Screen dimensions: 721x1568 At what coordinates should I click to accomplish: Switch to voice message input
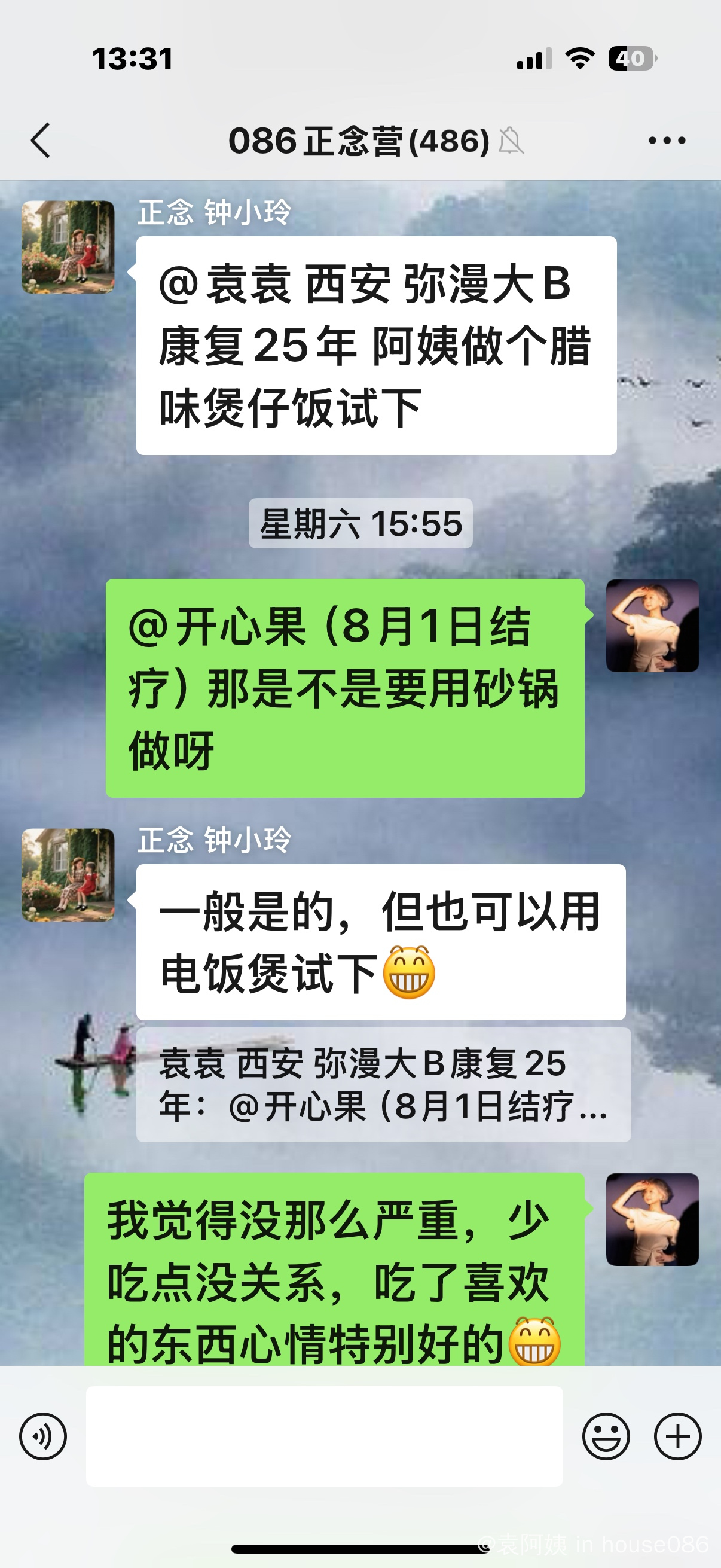42,1436
